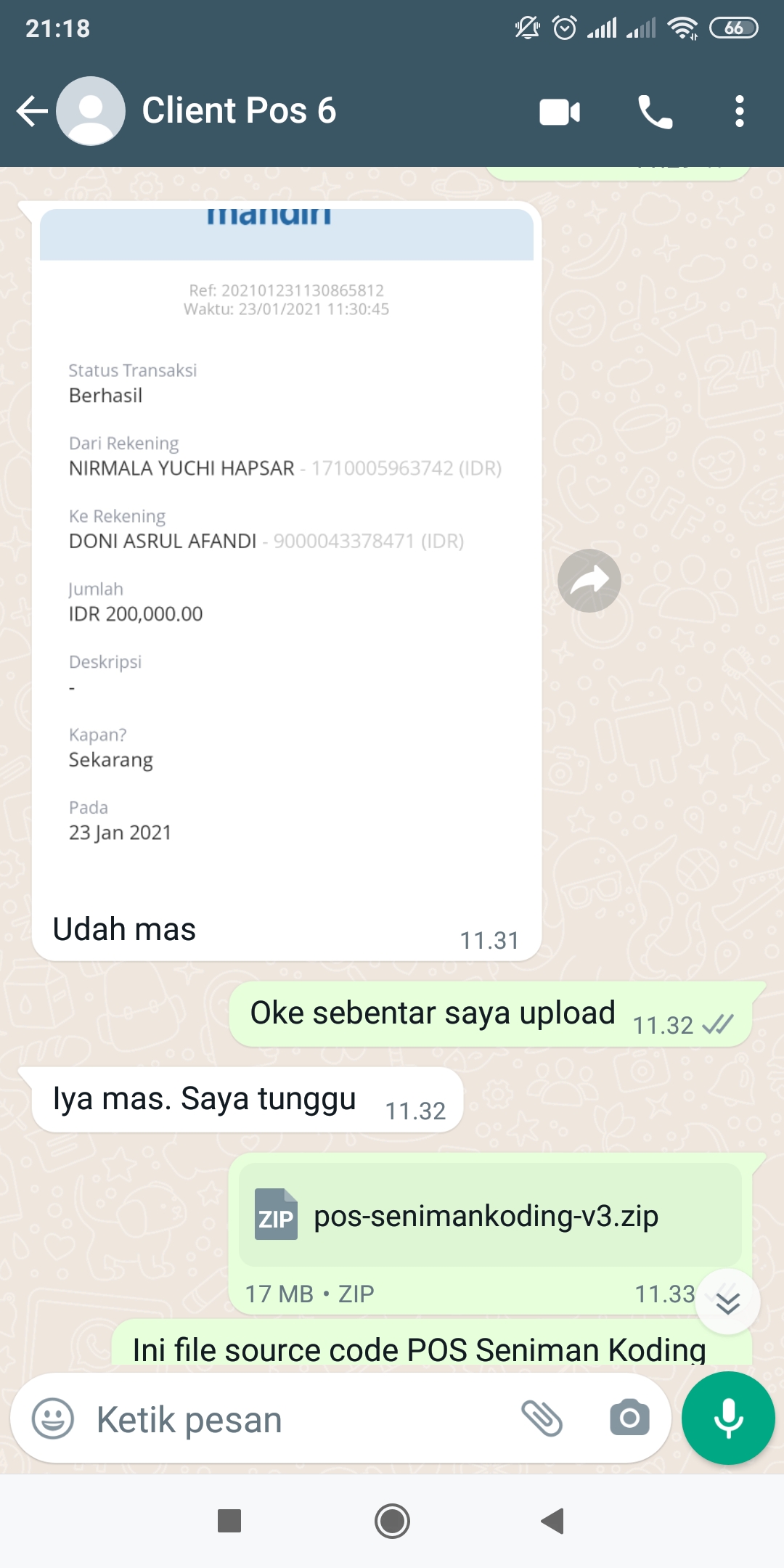
Task: Tap the microphone voice message button
Action: 728,1418
